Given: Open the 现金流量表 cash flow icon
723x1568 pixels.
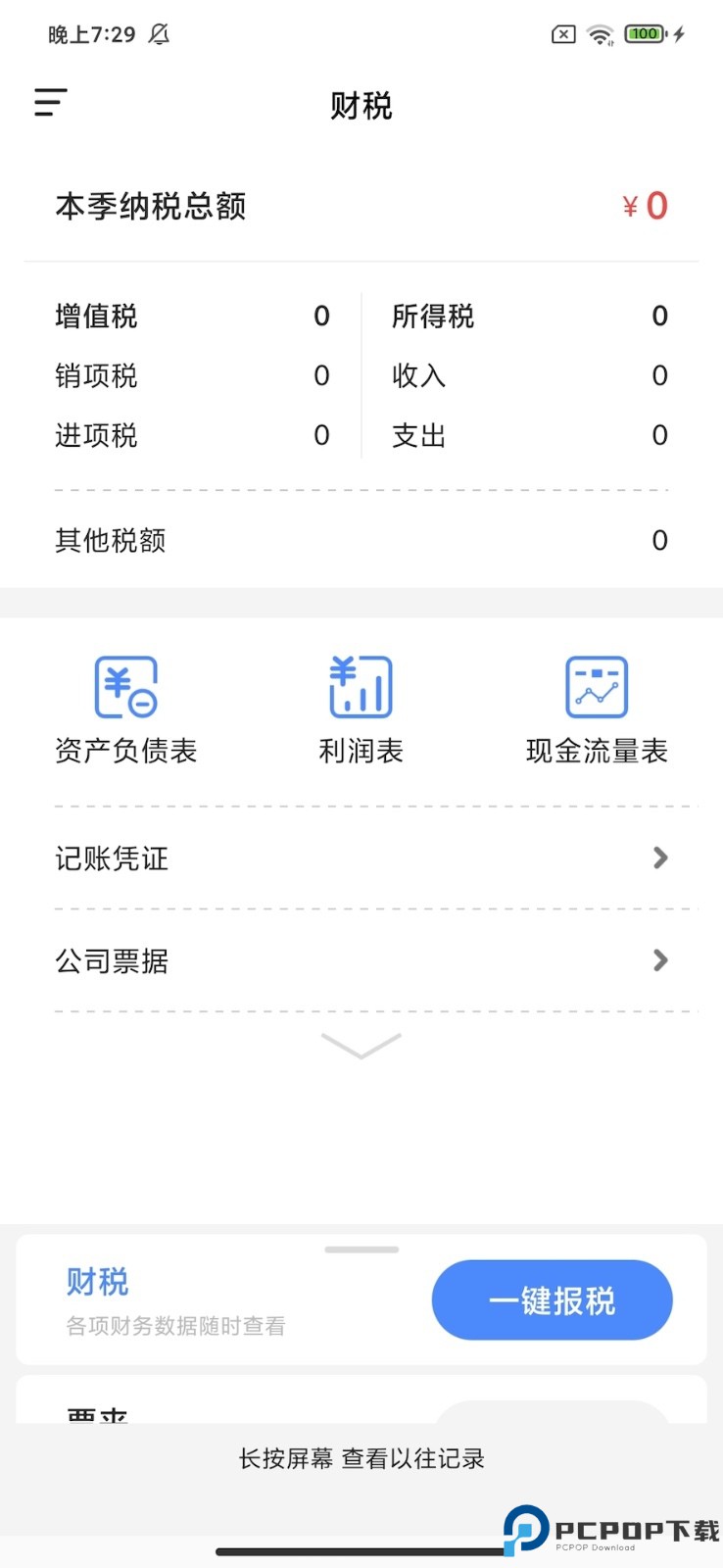Looking at the screenshot, I should tap(595, 686).
